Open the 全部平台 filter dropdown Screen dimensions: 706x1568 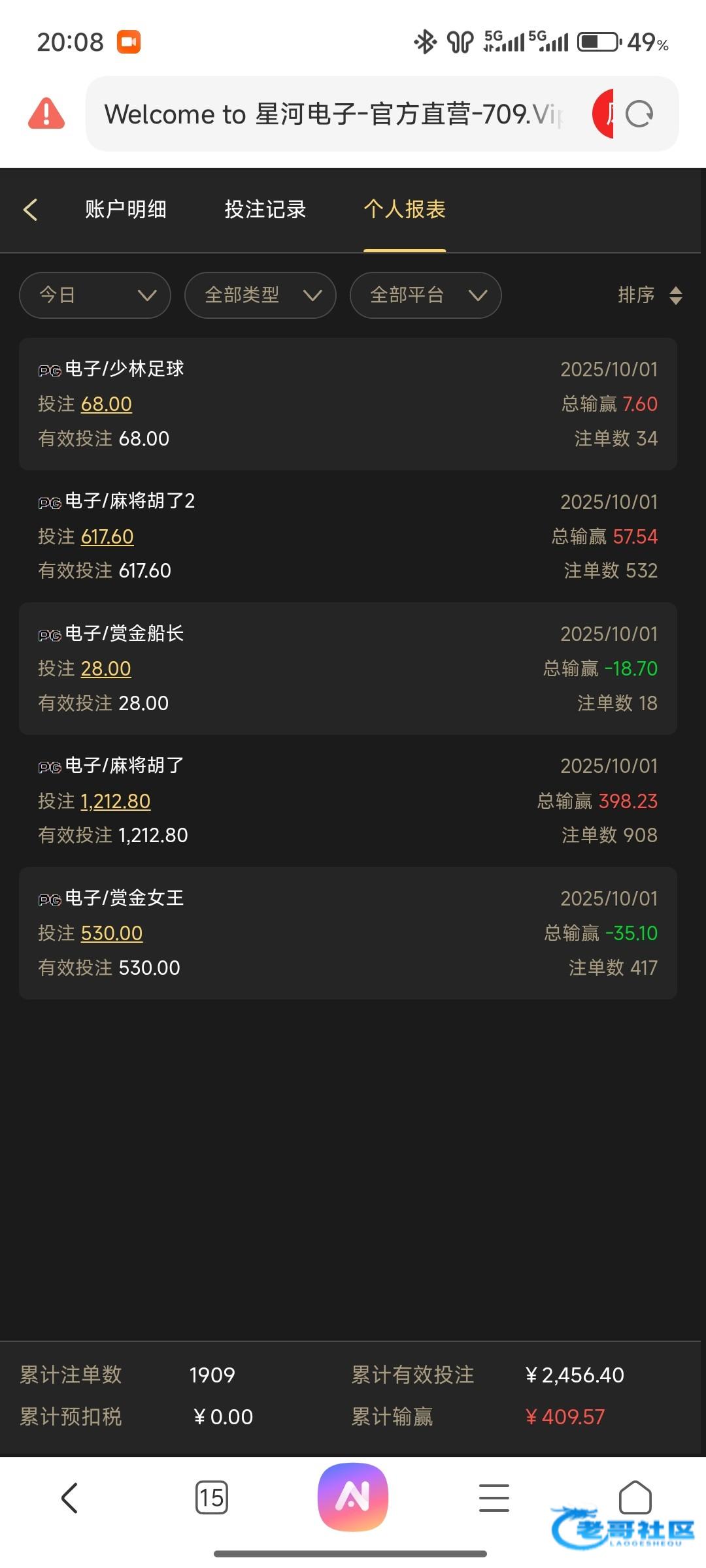[426, 295]
